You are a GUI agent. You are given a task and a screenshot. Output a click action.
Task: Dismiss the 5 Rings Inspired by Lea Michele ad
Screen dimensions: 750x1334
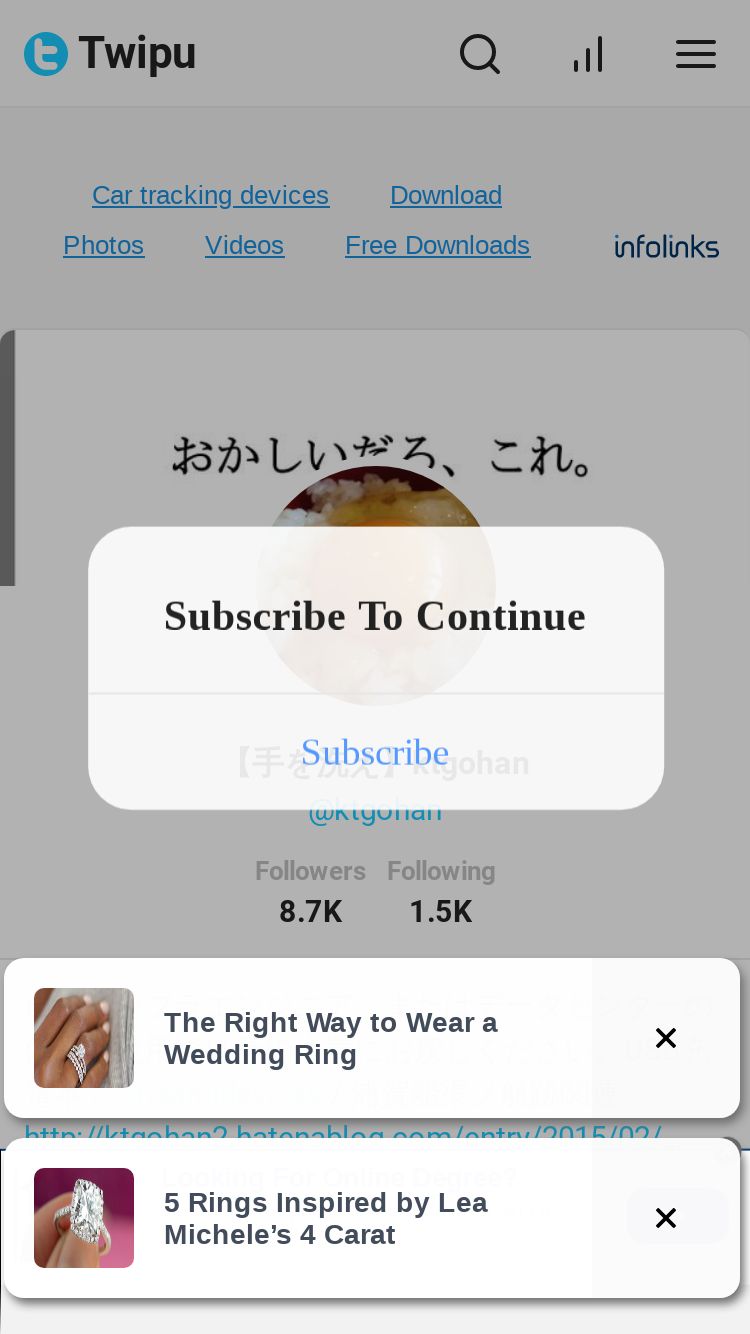tap(666, 1218)
